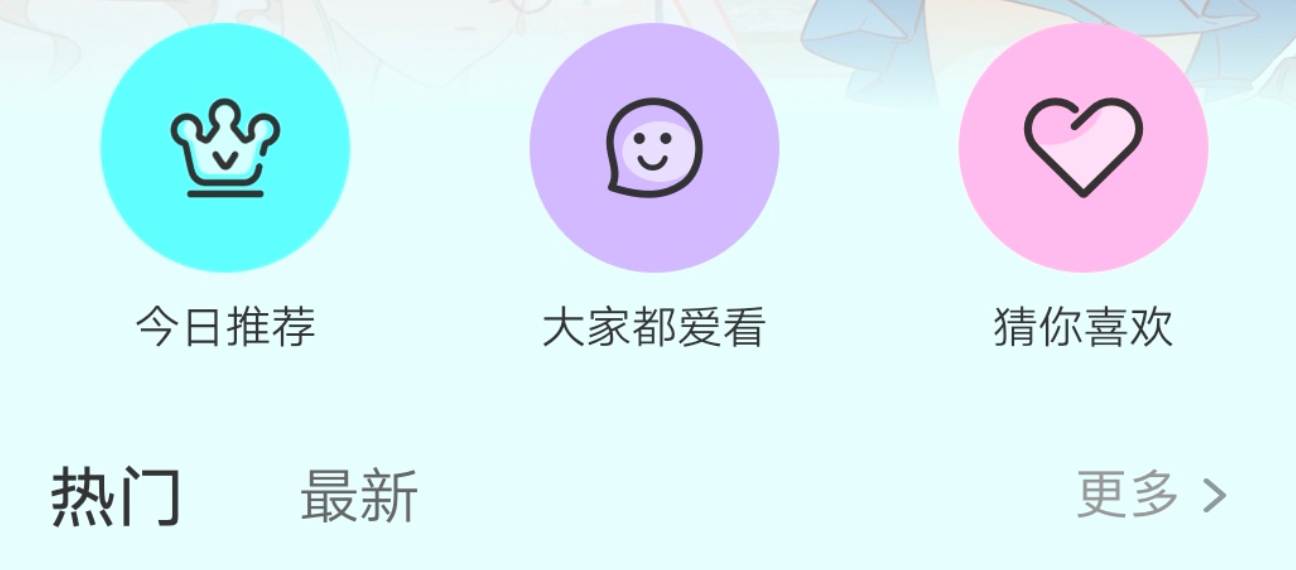
Task: Open the 大家都爱看 section
Action: tap(654, 148)
